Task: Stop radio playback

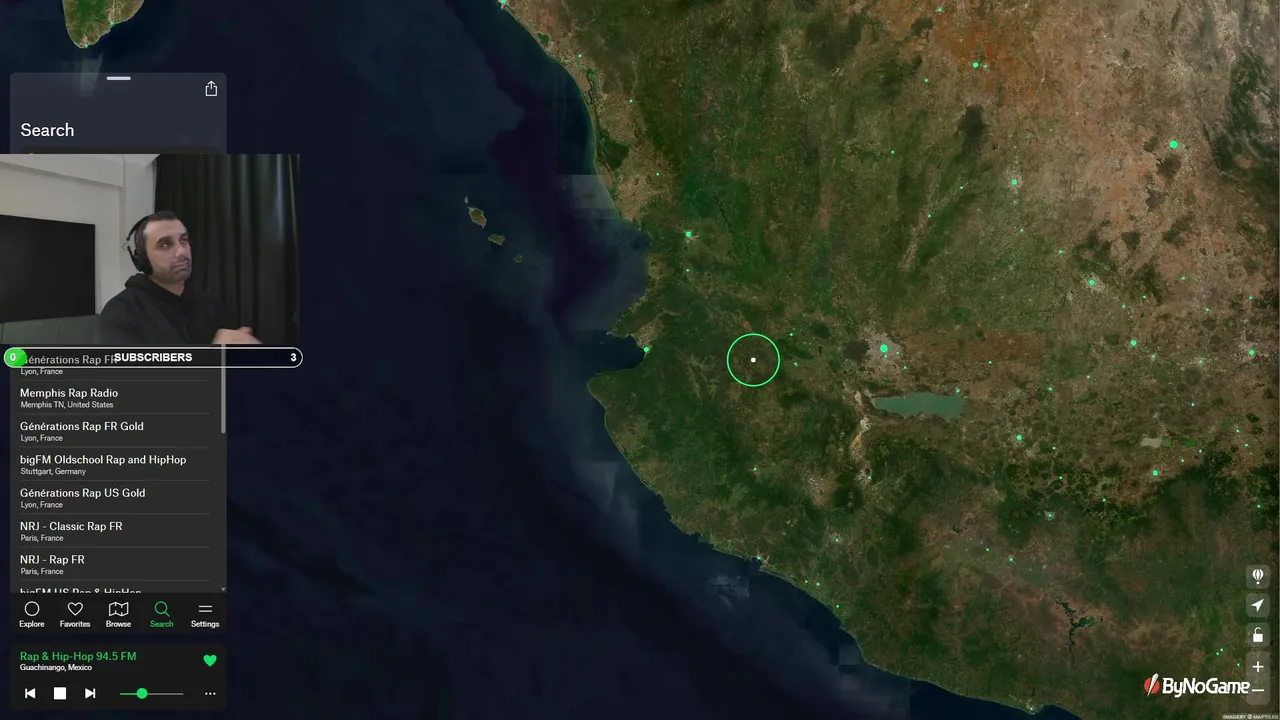Action: (60, 693)
